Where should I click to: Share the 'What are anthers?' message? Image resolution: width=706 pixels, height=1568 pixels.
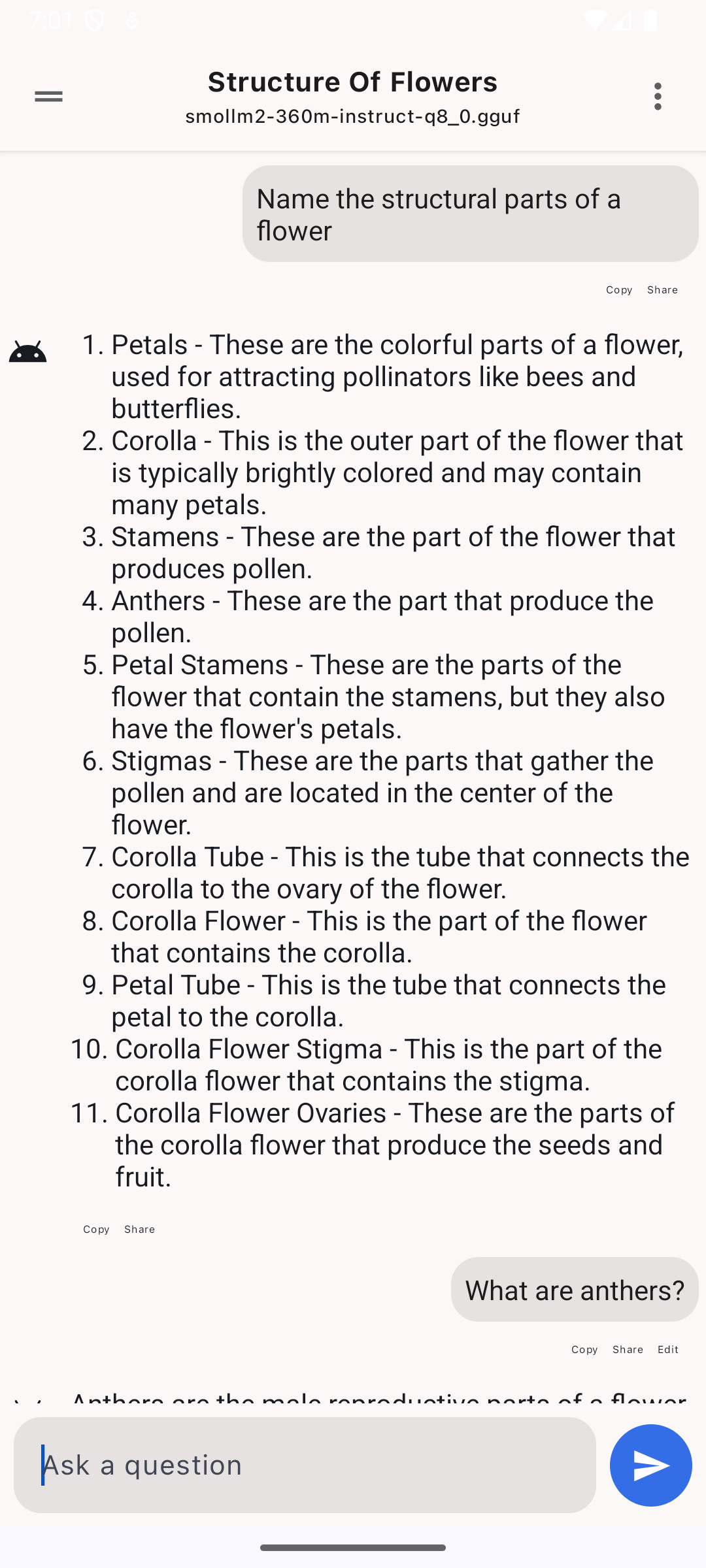pos(628,1350)
